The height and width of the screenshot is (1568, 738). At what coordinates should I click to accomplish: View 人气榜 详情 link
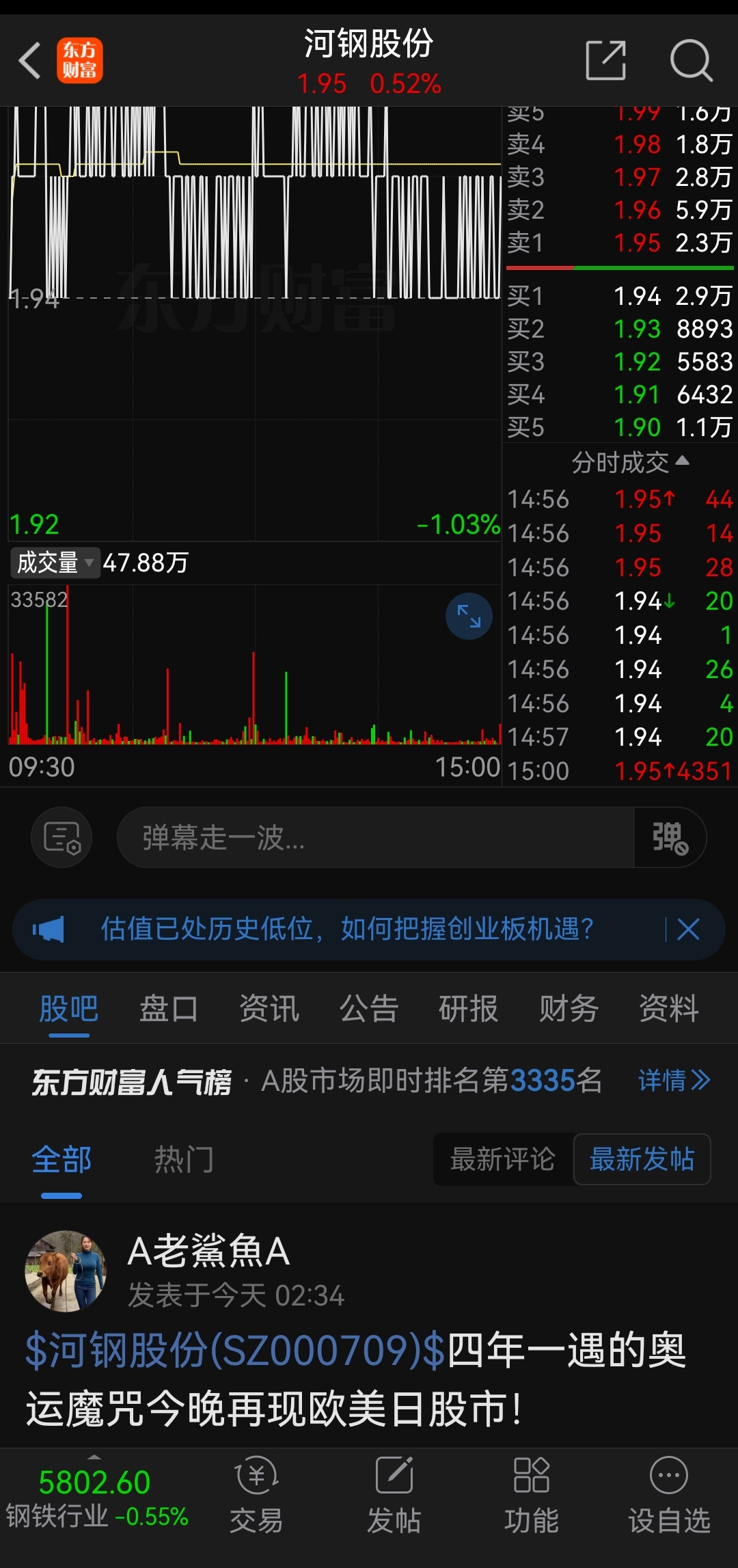coord(674,1081)
